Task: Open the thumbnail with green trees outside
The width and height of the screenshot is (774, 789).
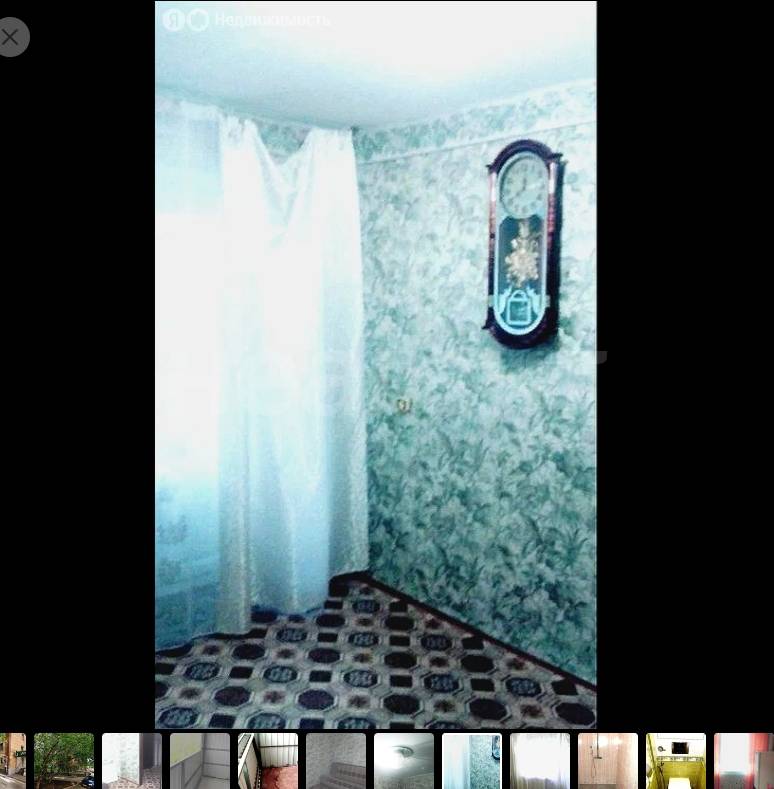Action: click(64, 761)
